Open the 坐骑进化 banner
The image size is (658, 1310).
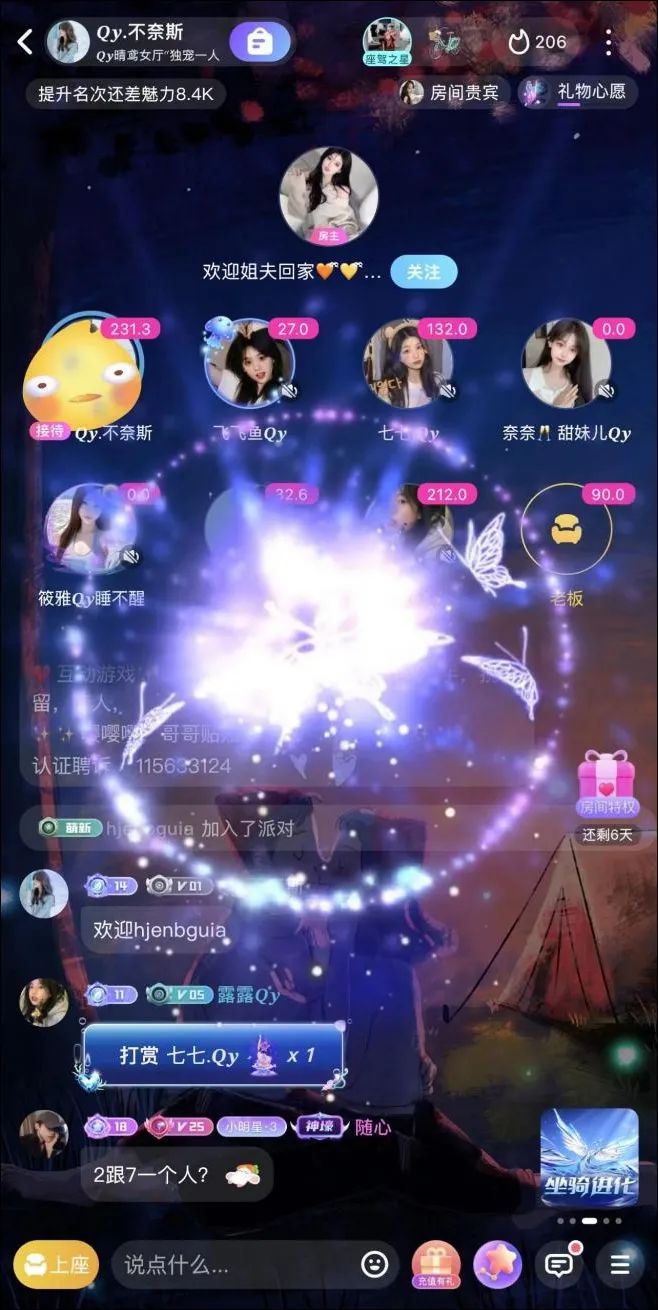coord(589,1159)
